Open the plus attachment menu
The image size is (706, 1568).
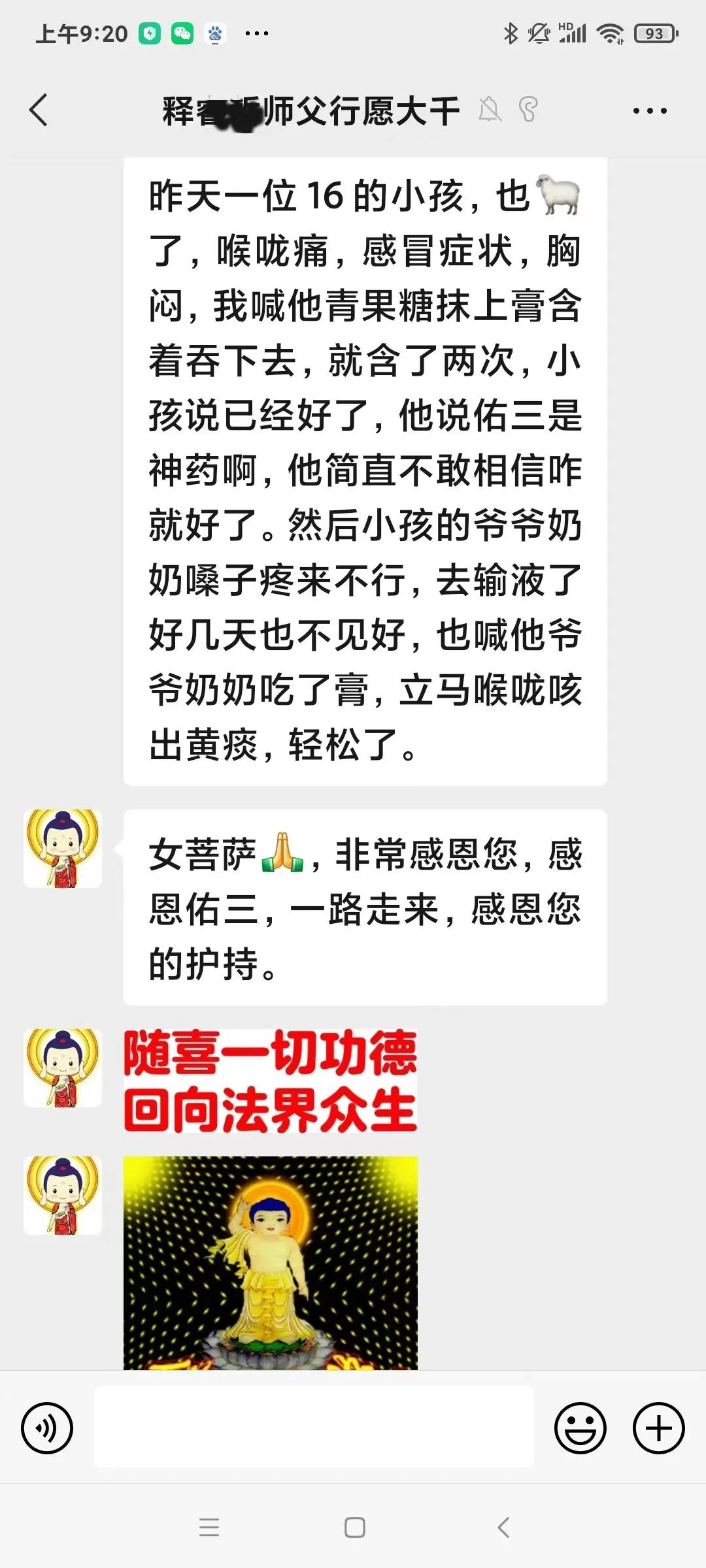(x=659, y=1428)
